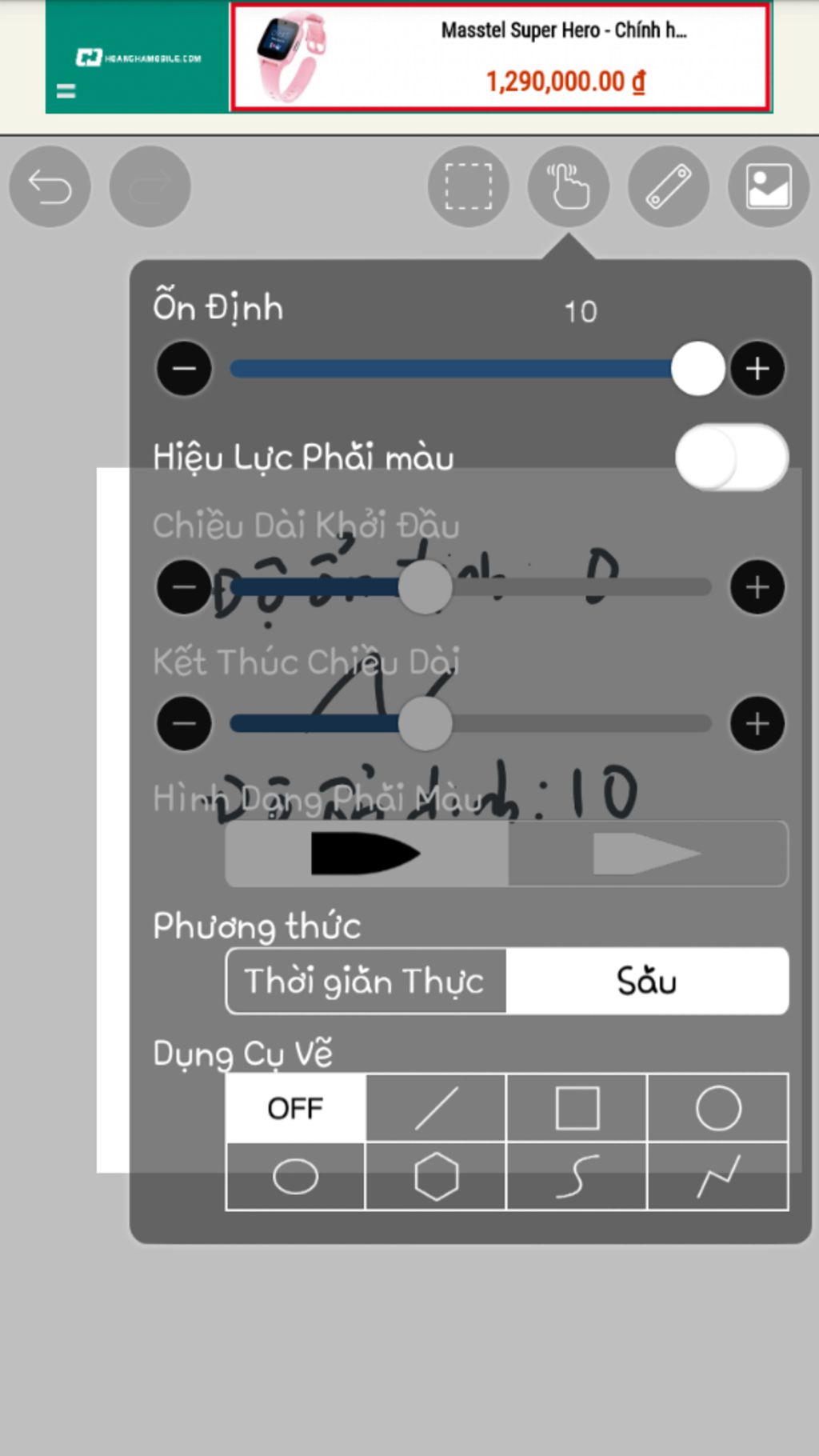819x1456 pixels.
Task: Tap the Ổn Định slider track
Action: click(448, 369)
